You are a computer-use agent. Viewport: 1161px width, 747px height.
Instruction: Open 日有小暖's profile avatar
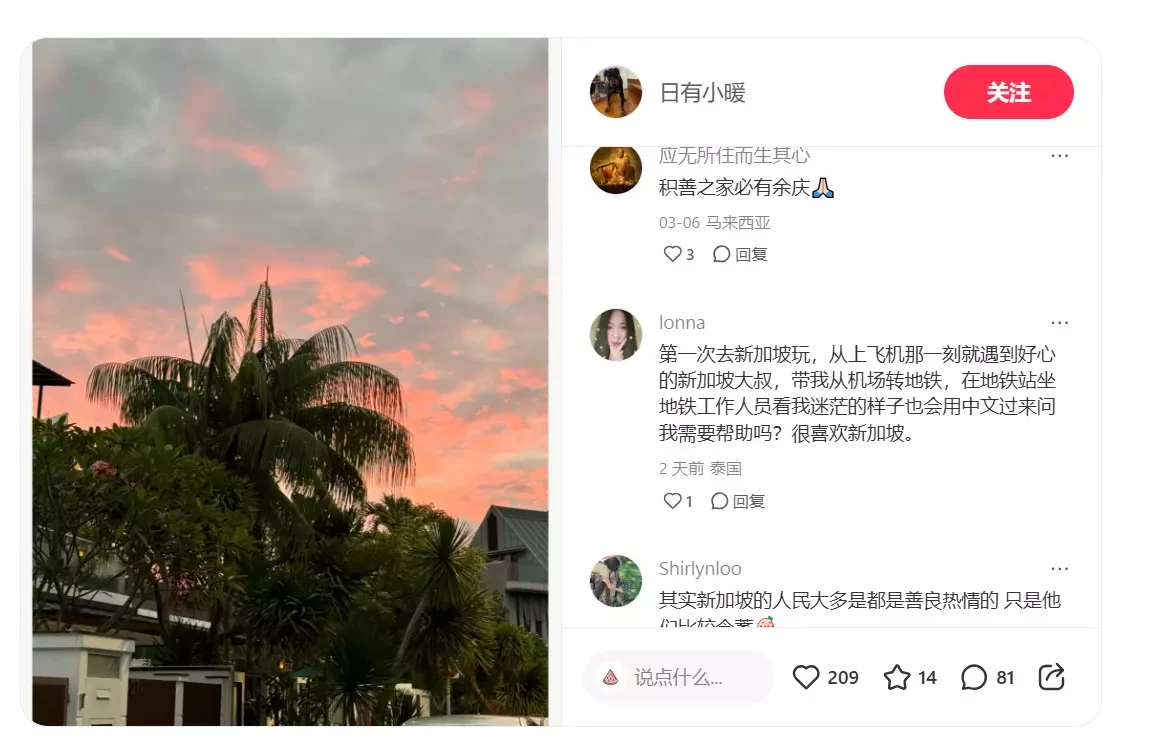616,93
